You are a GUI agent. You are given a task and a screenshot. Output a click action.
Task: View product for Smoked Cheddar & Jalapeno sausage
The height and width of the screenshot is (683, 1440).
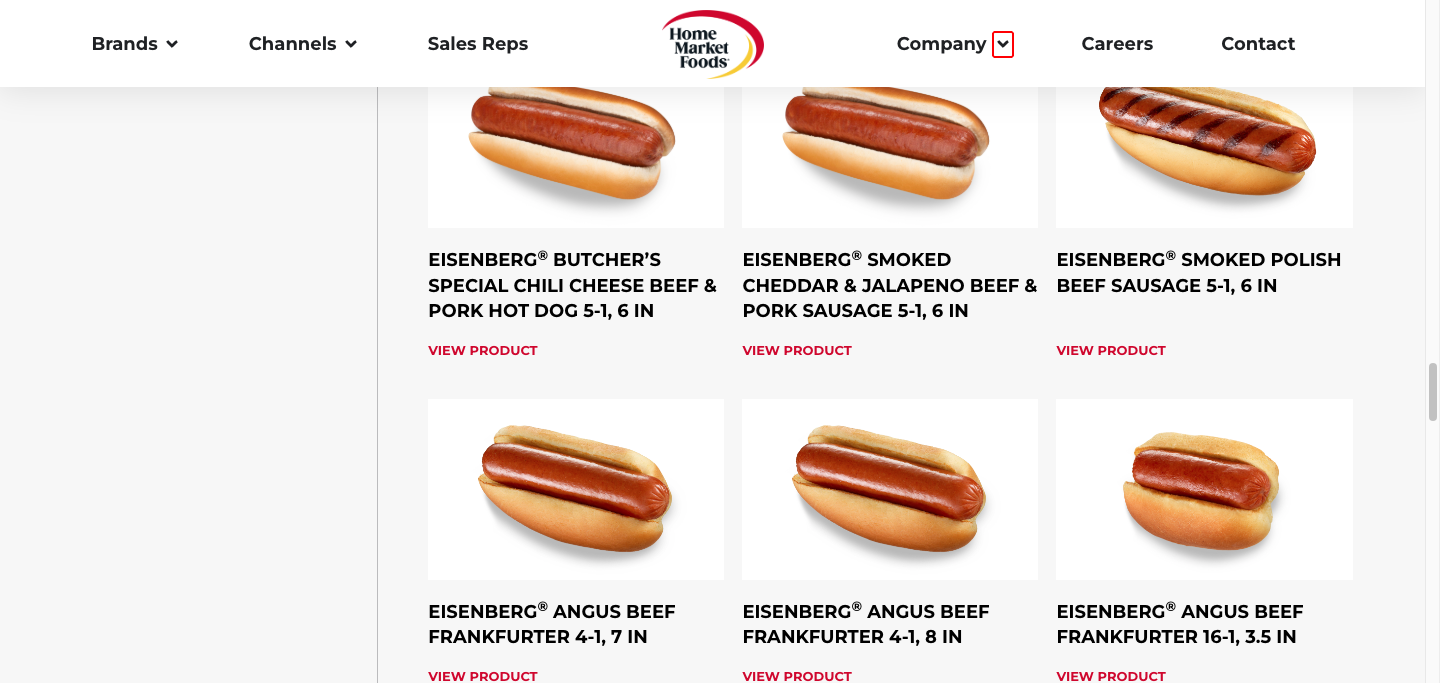(797, 350)
